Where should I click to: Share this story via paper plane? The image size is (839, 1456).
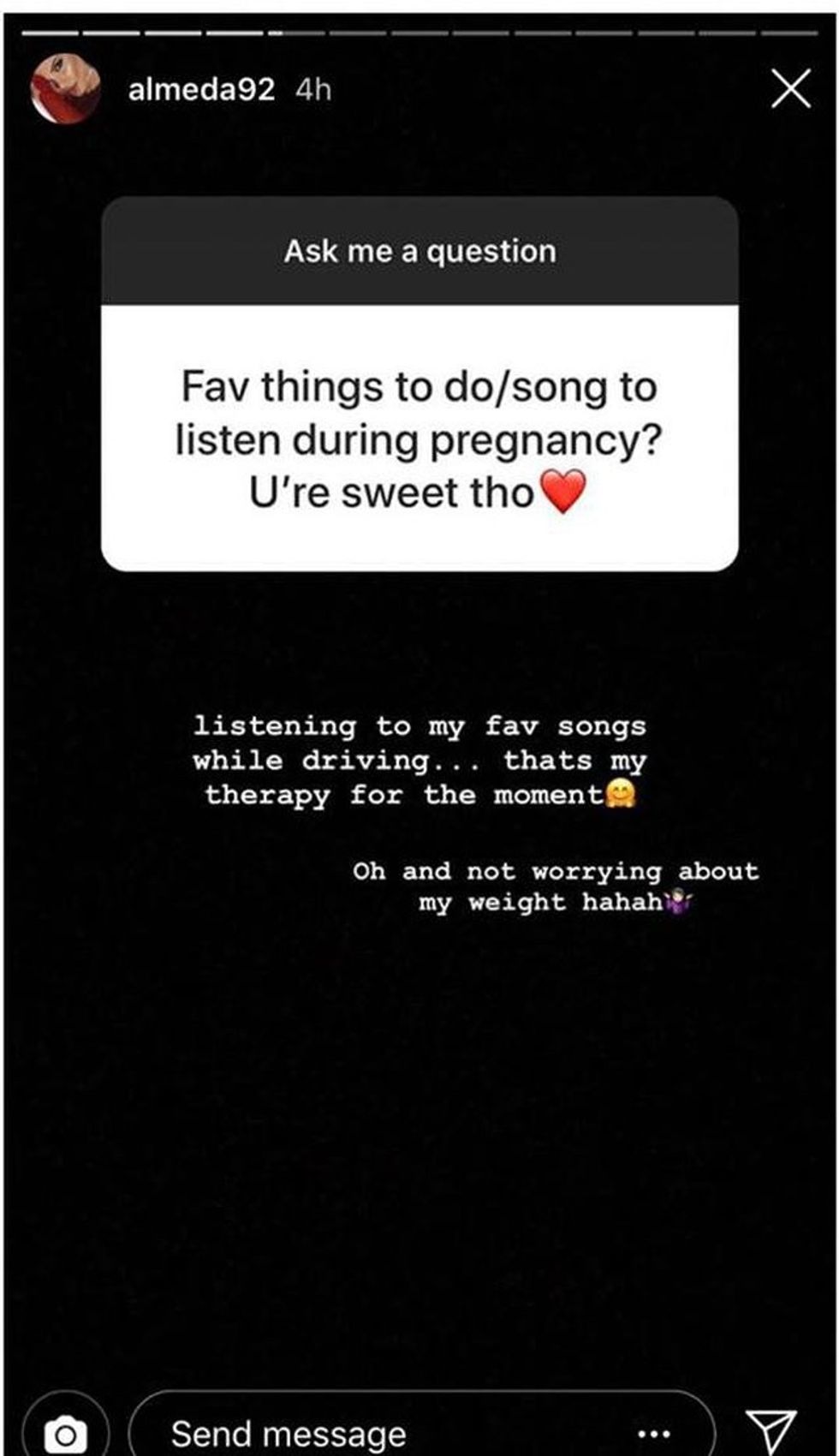771,1432
